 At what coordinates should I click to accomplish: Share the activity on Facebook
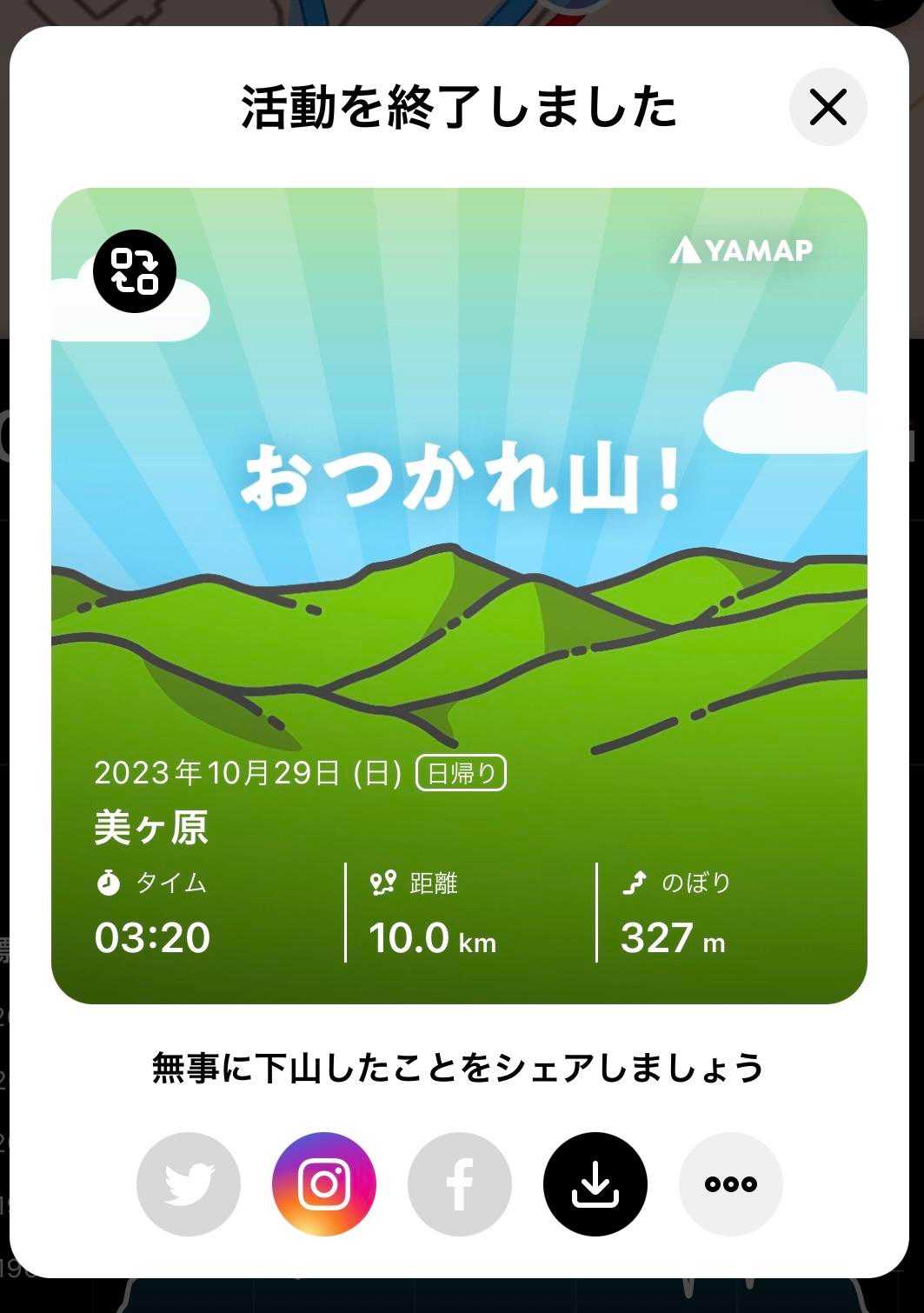click(x=460, y=1183)
